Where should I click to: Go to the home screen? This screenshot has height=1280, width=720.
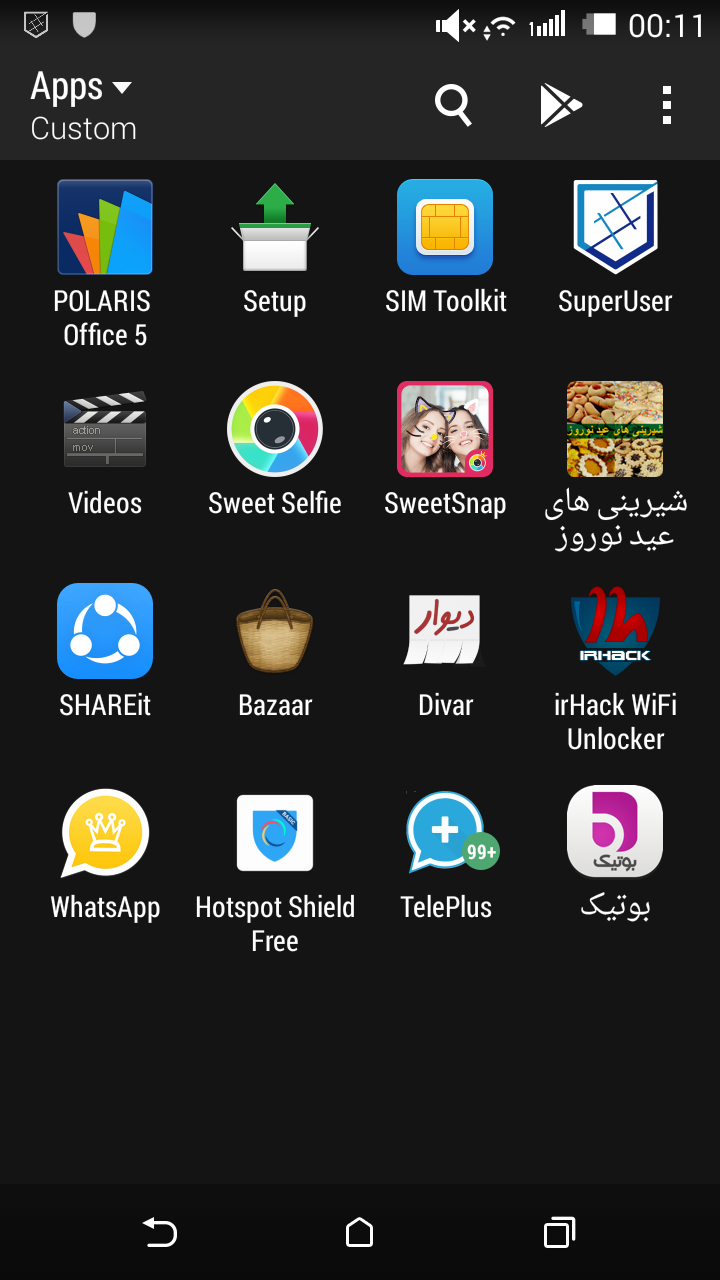[360, 1233]
